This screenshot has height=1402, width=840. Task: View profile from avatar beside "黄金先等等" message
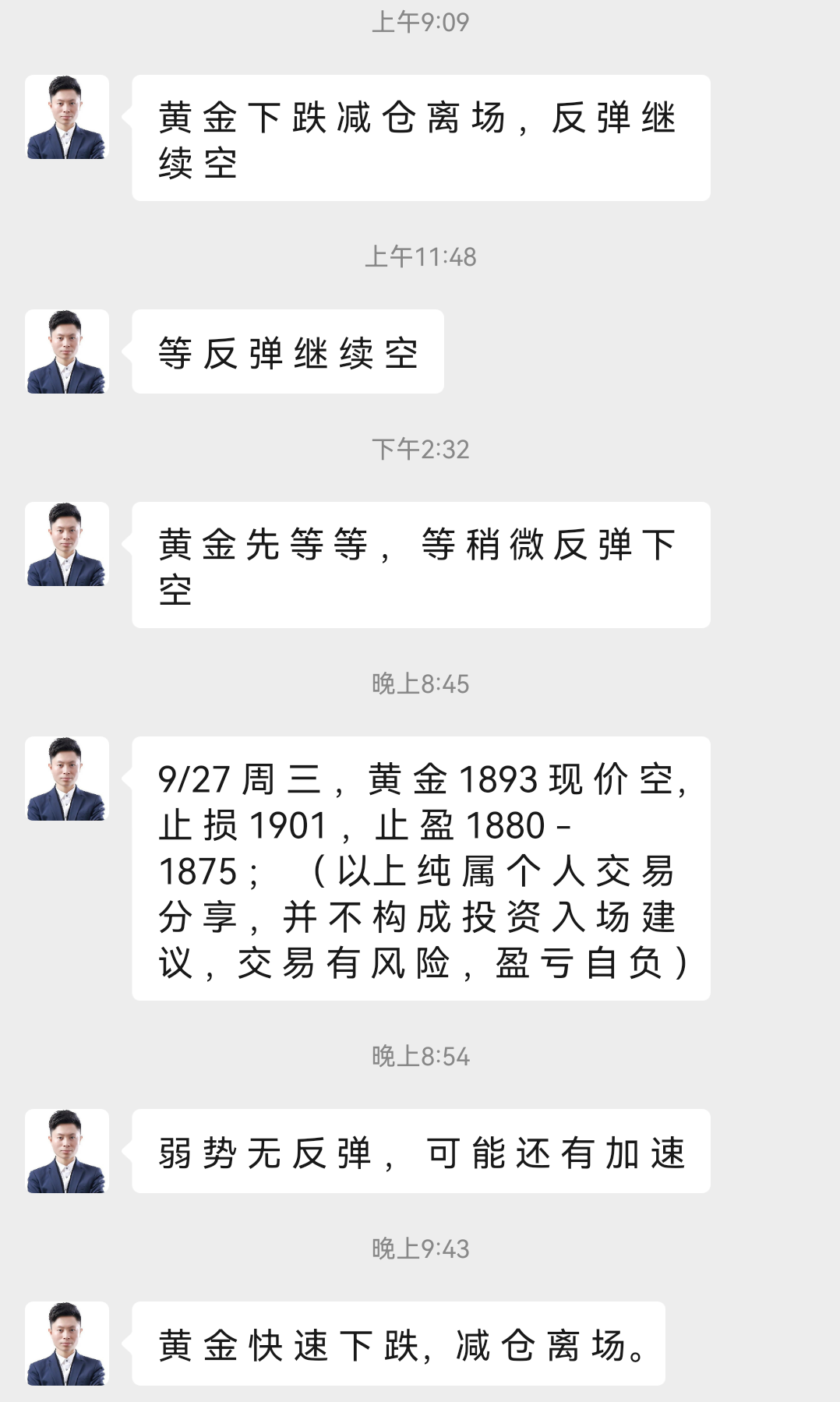(x=67, y=544)
